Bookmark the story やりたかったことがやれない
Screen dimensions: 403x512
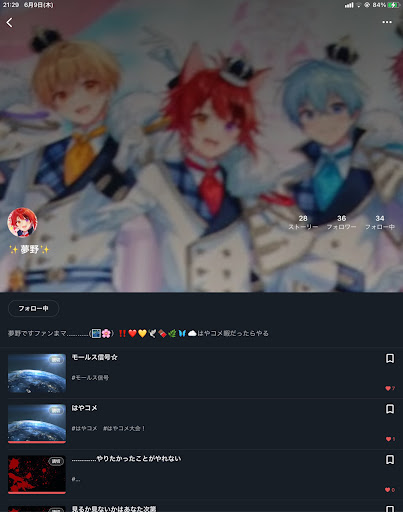[390, 460]
